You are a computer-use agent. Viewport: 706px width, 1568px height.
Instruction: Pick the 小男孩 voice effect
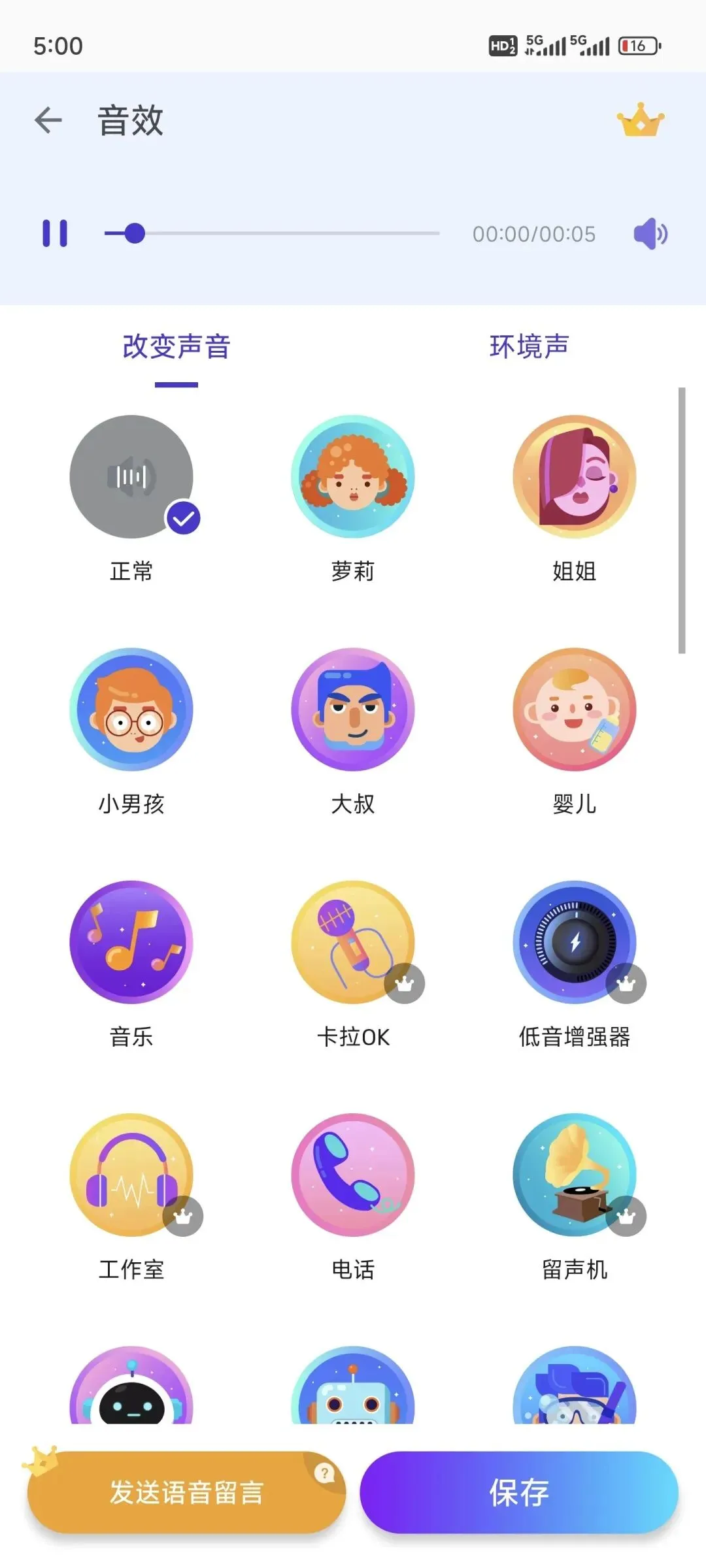[x=131, y=710]
